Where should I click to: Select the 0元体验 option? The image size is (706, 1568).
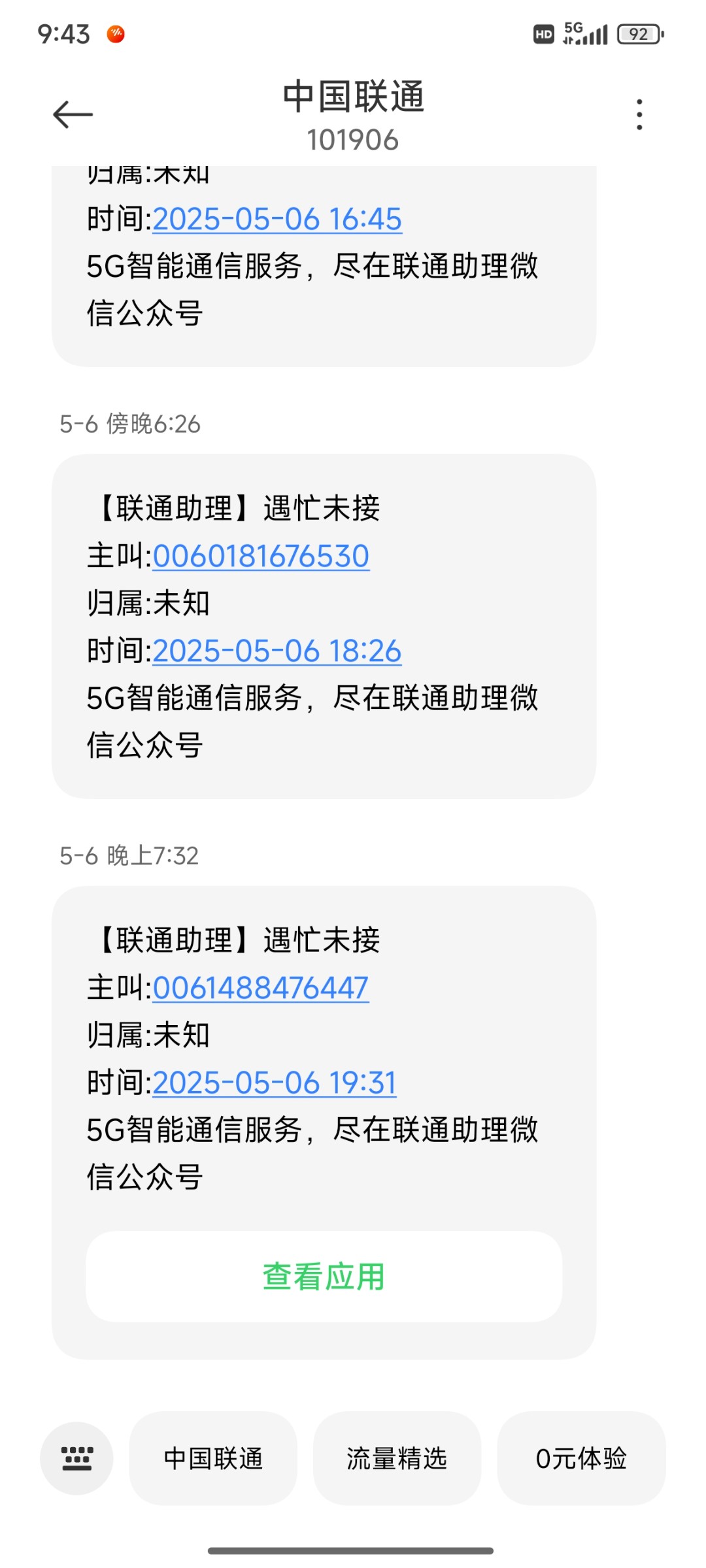(581, 1458)
